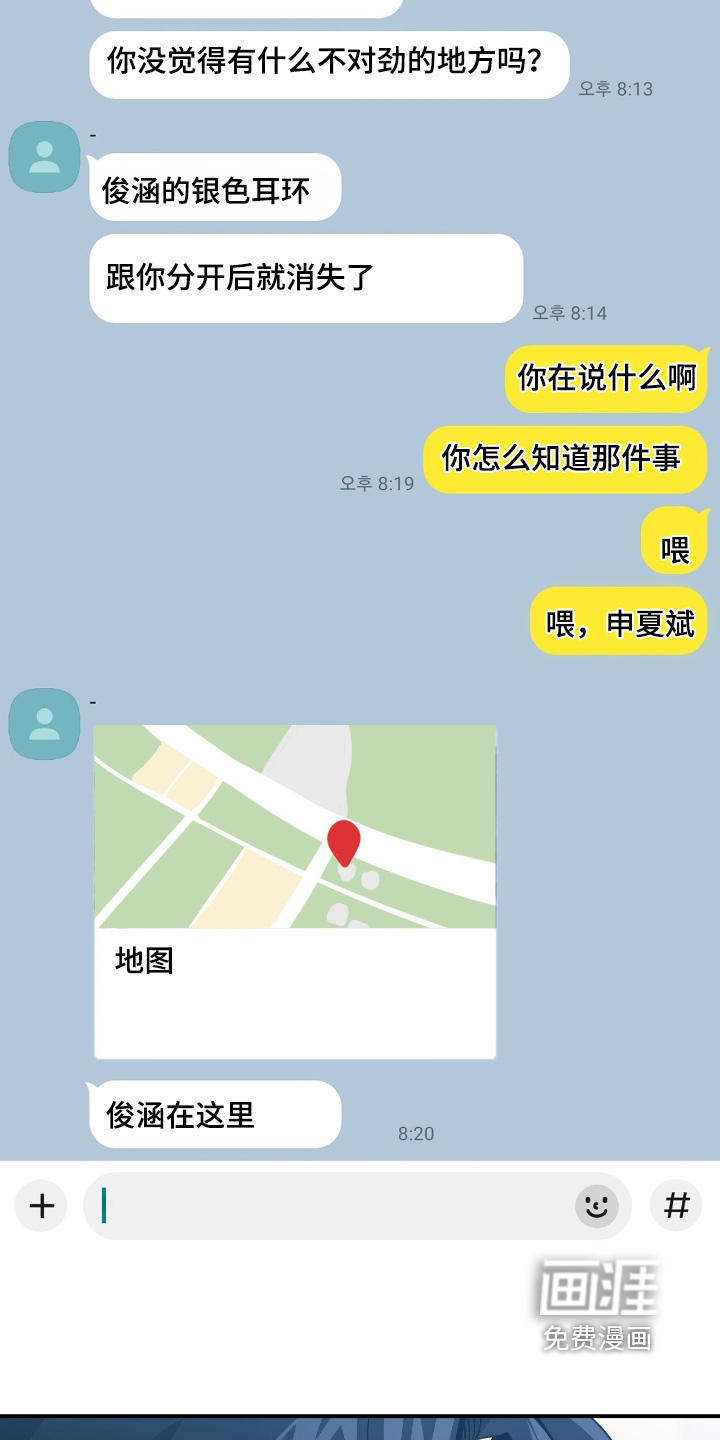The width and height of the screenshot is (720, 1440).
Task: Tap the yellow bubble 你在说什么啊
Action: [603, 378]
